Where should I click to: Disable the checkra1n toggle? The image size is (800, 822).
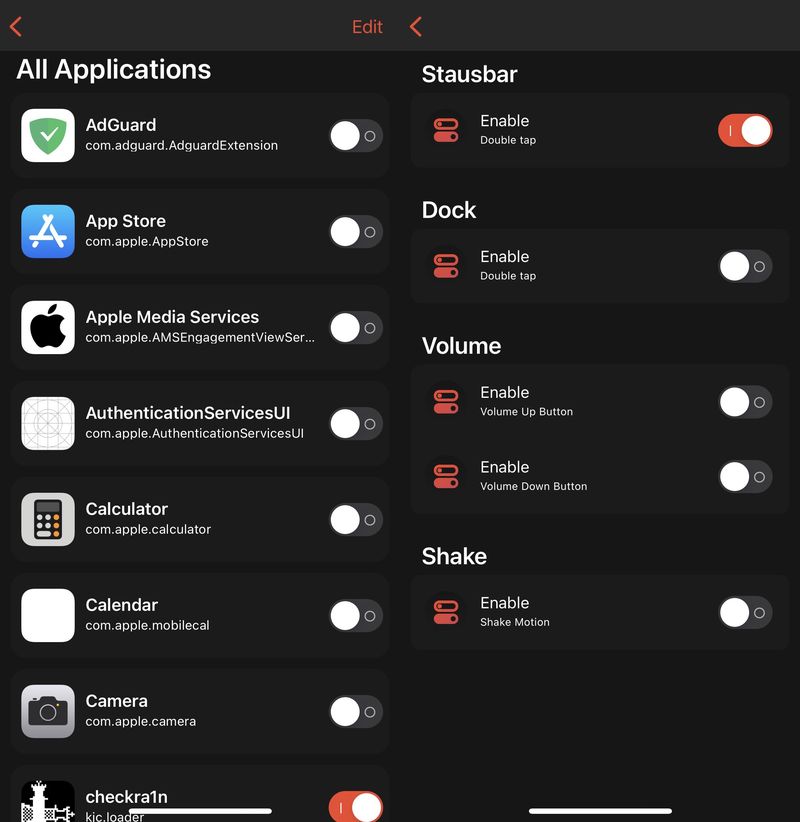point(355,806)
